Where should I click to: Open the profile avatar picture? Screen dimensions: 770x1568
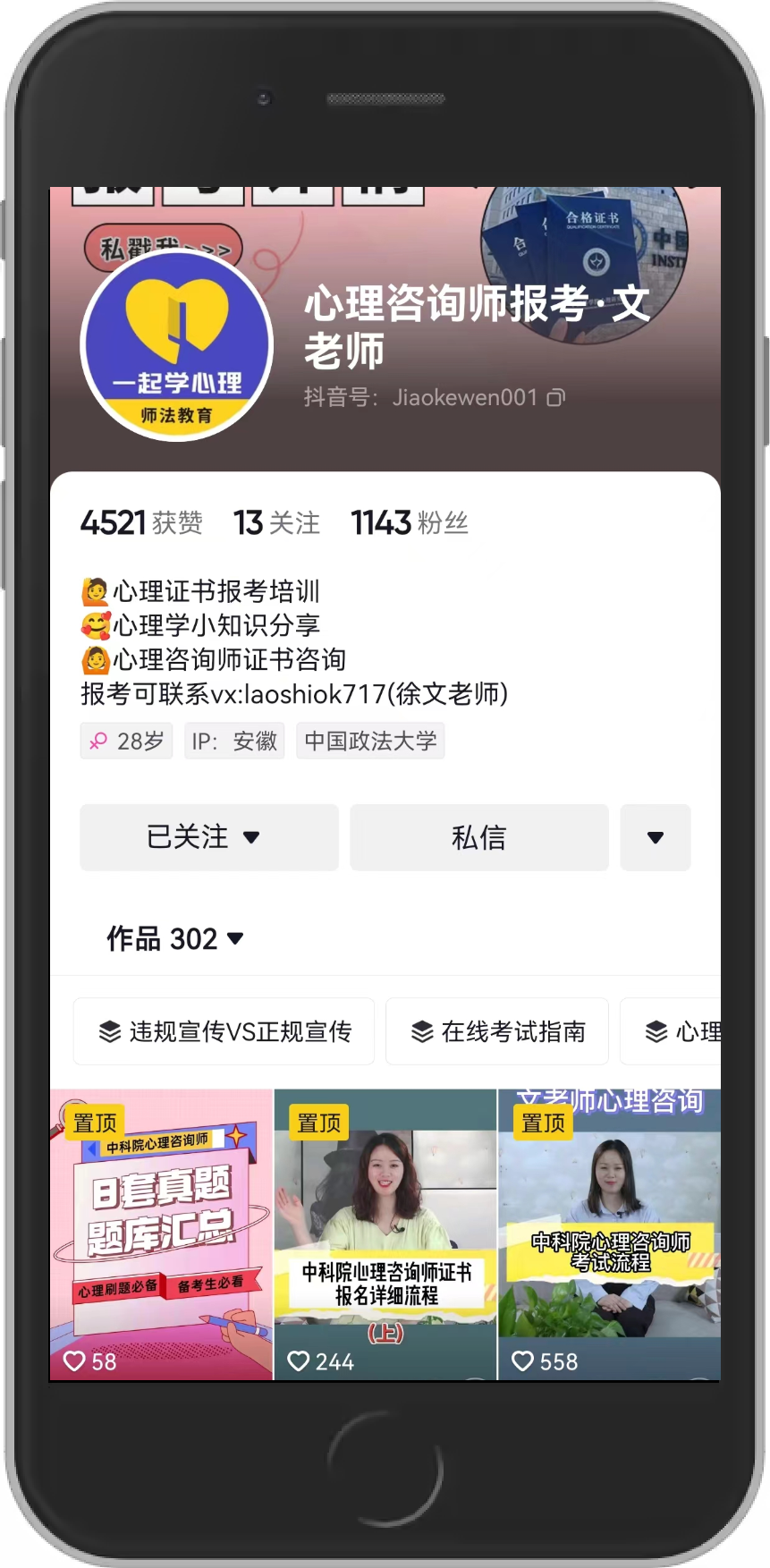(x=176, y=345)
